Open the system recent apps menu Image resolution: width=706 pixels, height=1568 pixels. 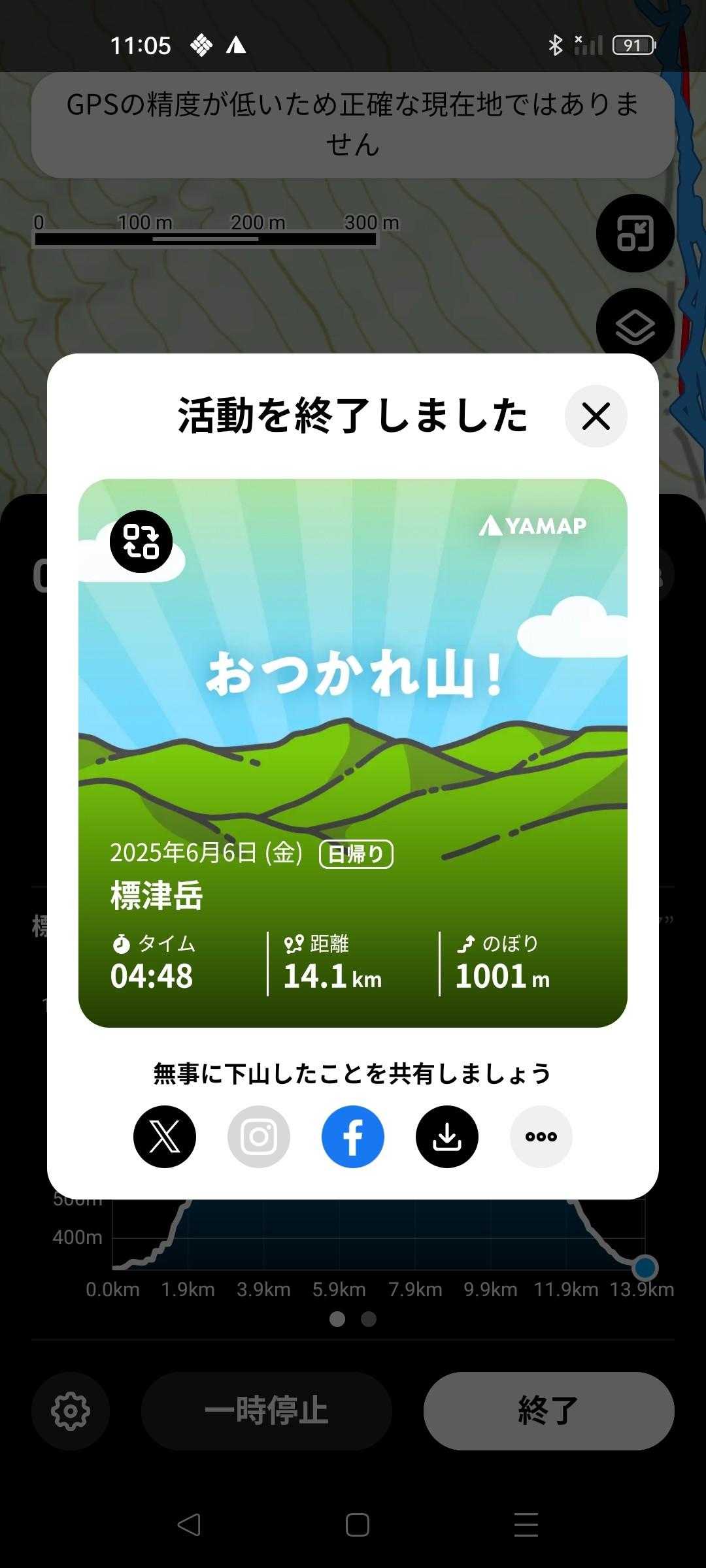pos(526,1525)
